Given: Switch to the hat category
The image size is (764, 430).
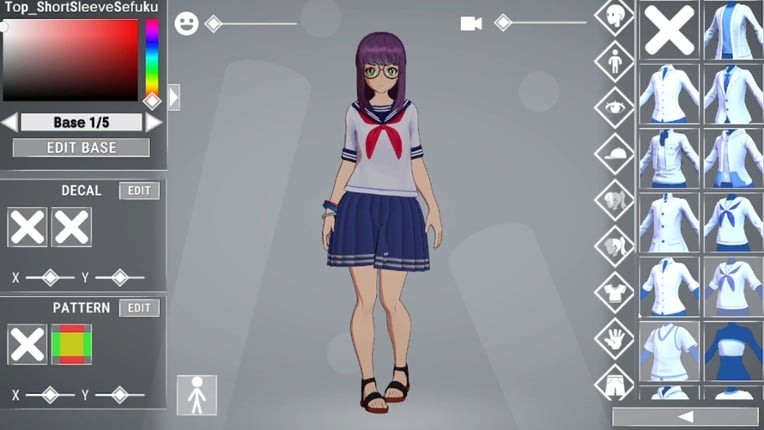Looking at the screenshot, I should [615, 153].
